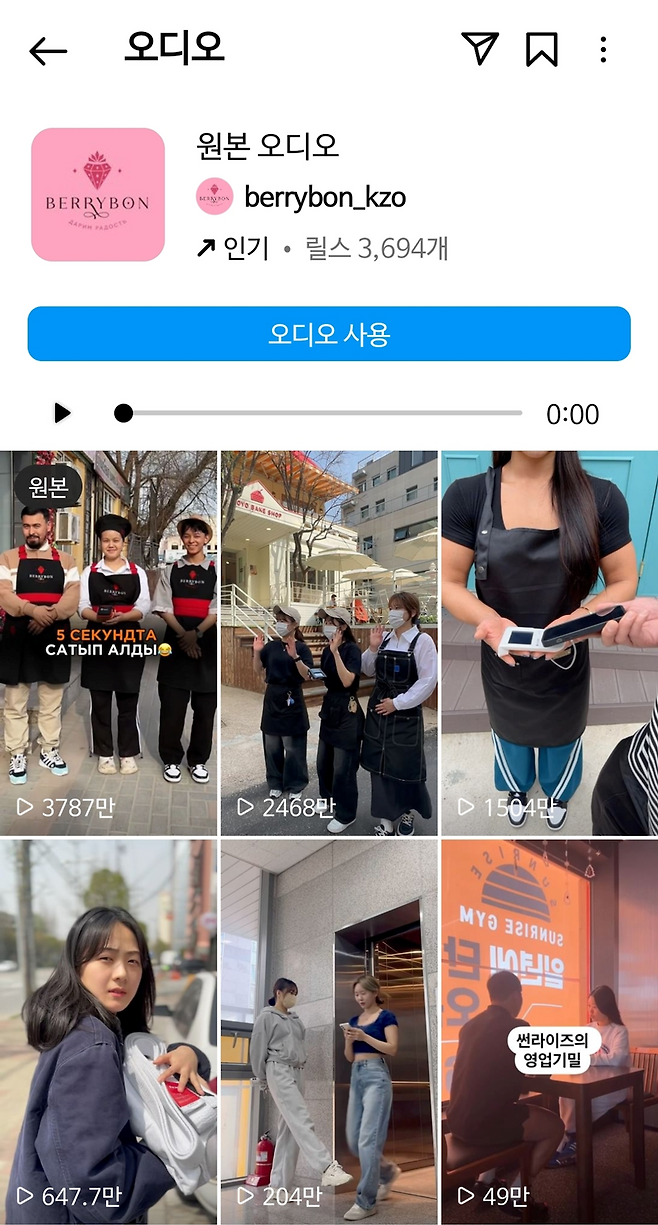658x1225 pixels.
Task: Share this audio via the paper plane
Action: coord(479,49)
